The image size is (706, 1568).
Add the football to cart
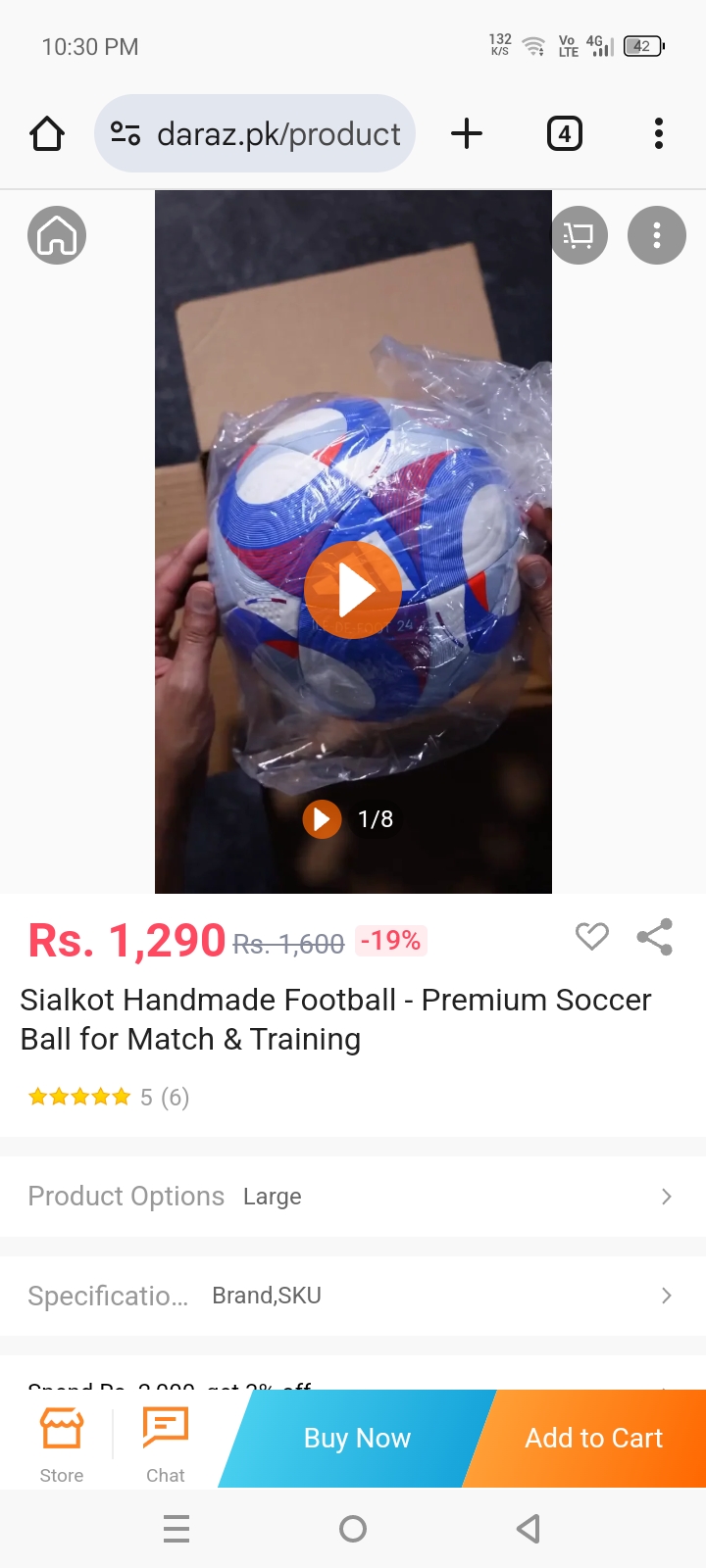593,1438
